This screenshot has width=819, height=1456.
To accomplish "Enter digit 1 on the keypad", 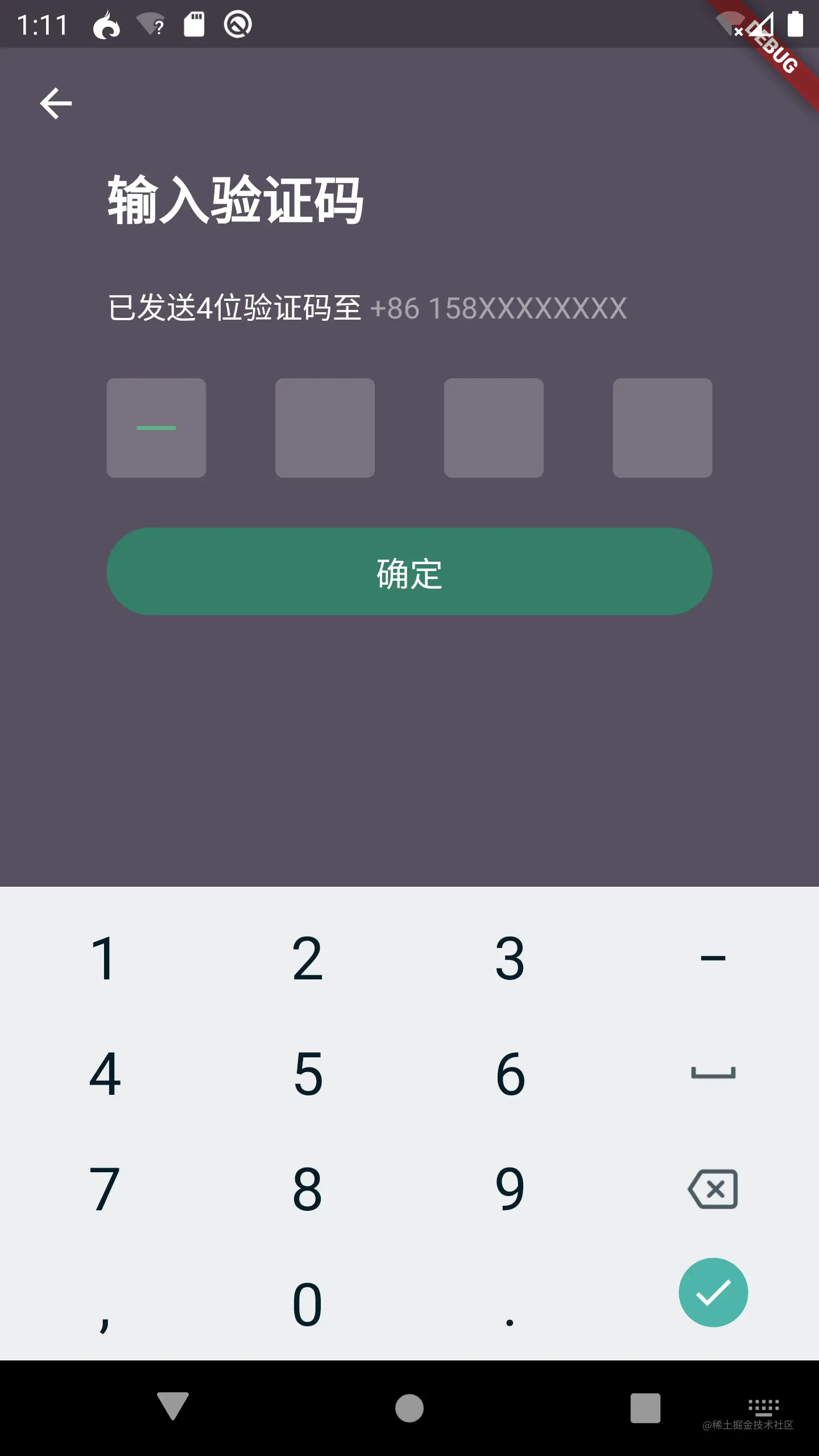I will [104, 959].
